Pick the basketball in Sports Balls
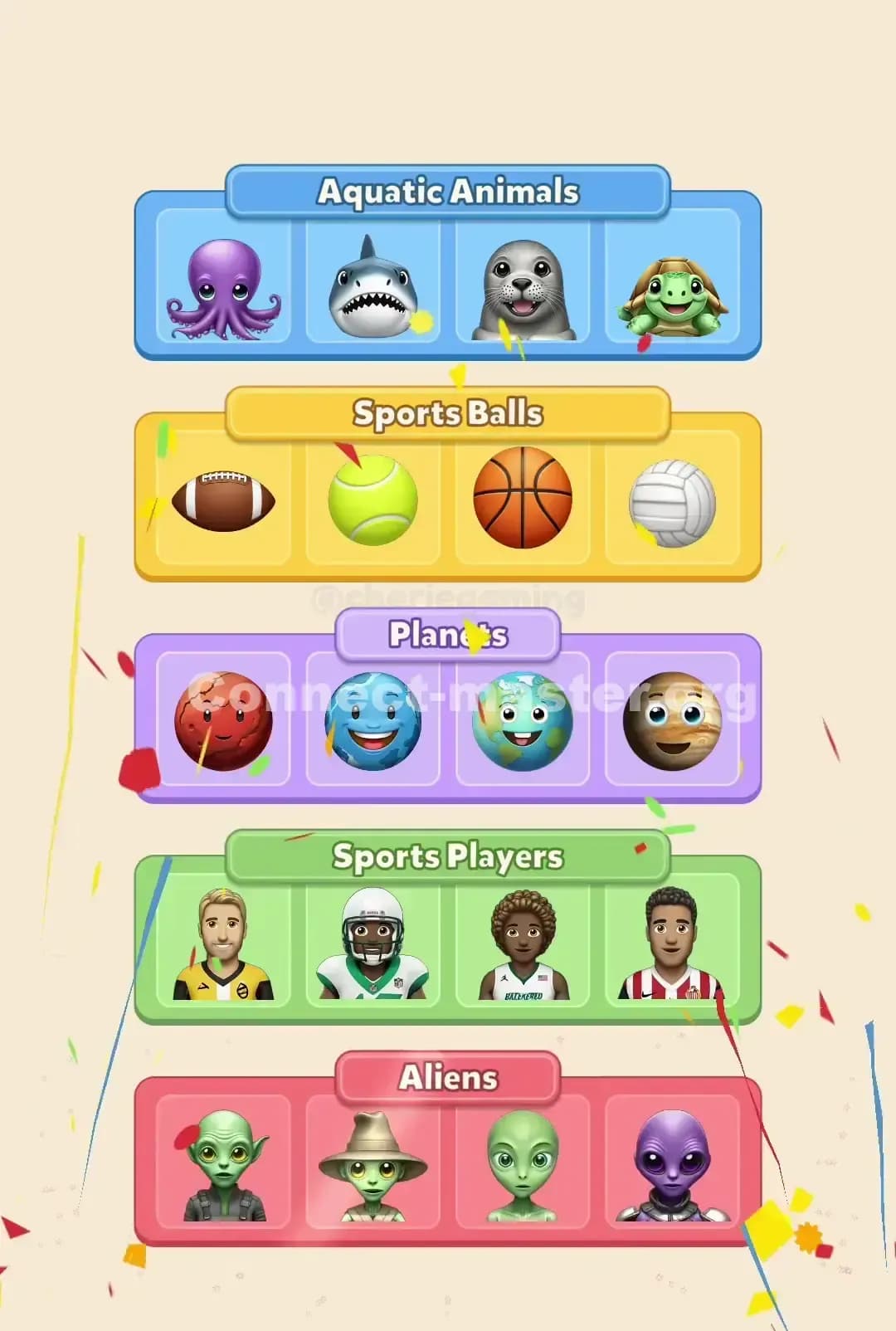Image resolution: width=896 pixels, height=1331 pixels. (521, 498)
